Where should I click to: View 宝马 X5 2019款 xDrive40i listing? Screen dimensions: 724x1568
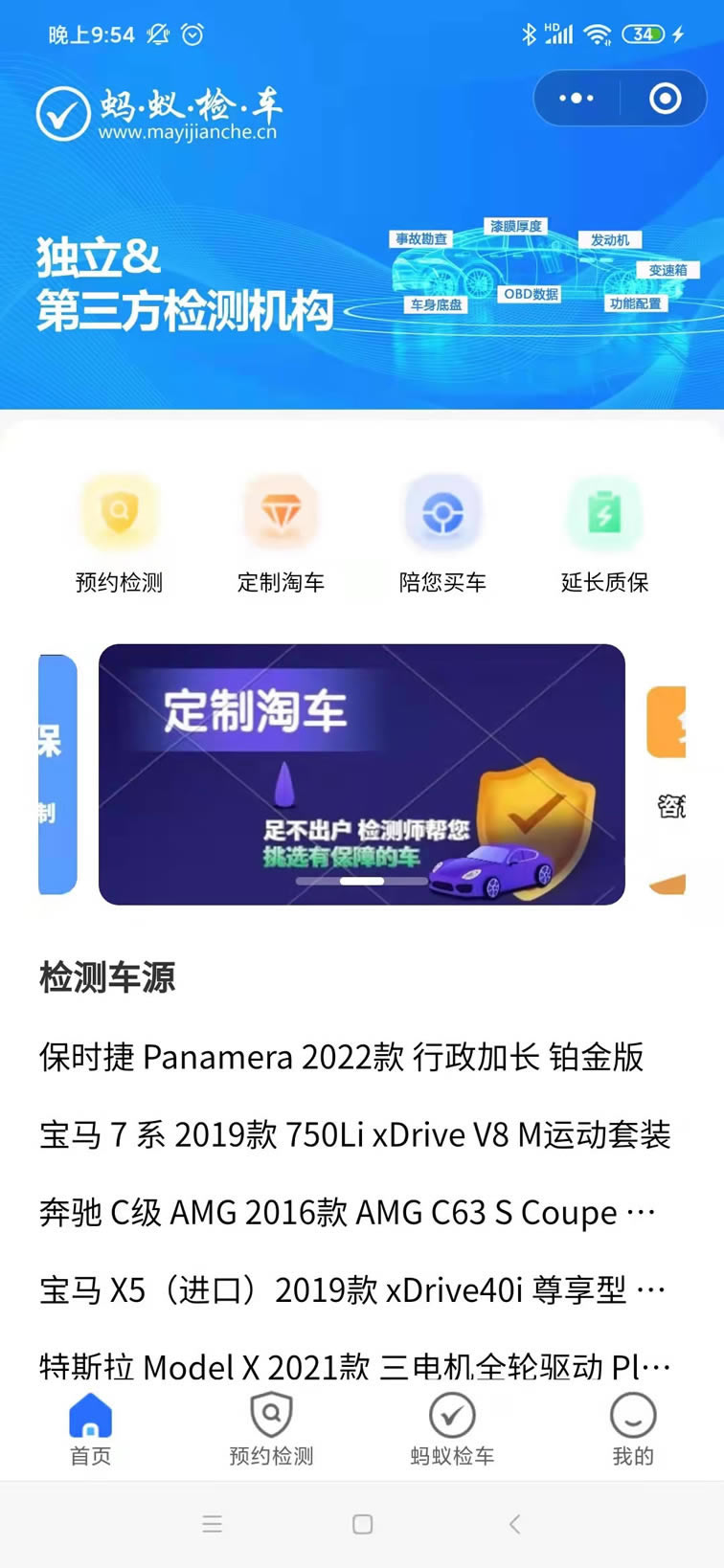[352, 1289]
